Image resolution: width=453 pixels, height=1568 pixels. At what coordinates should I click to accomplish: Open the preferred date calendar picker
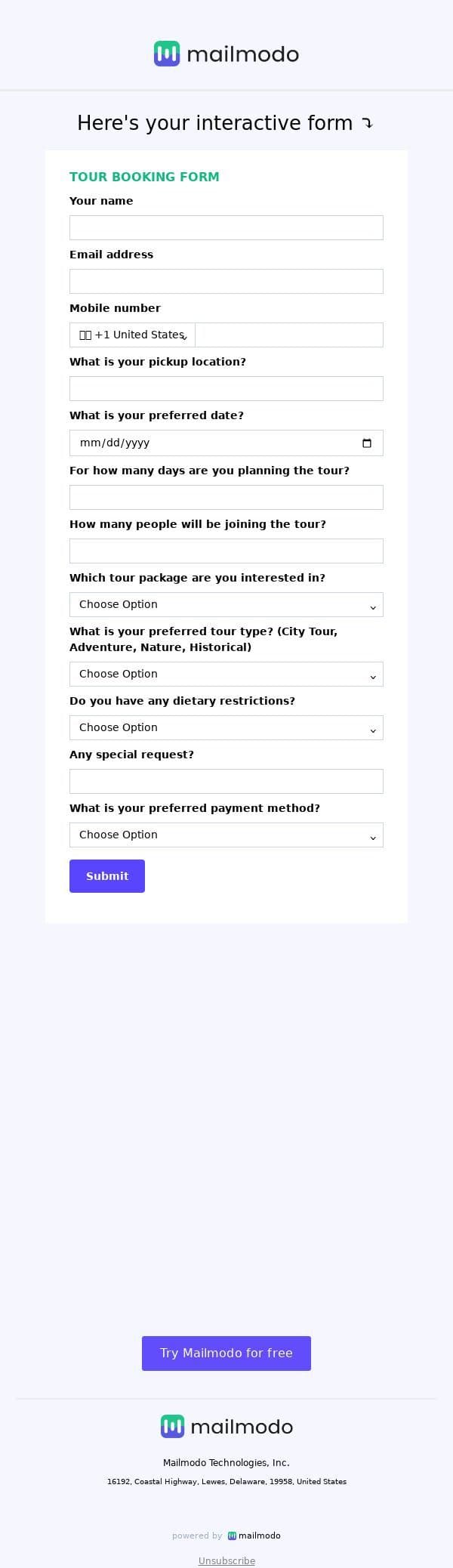pos(367,443)
